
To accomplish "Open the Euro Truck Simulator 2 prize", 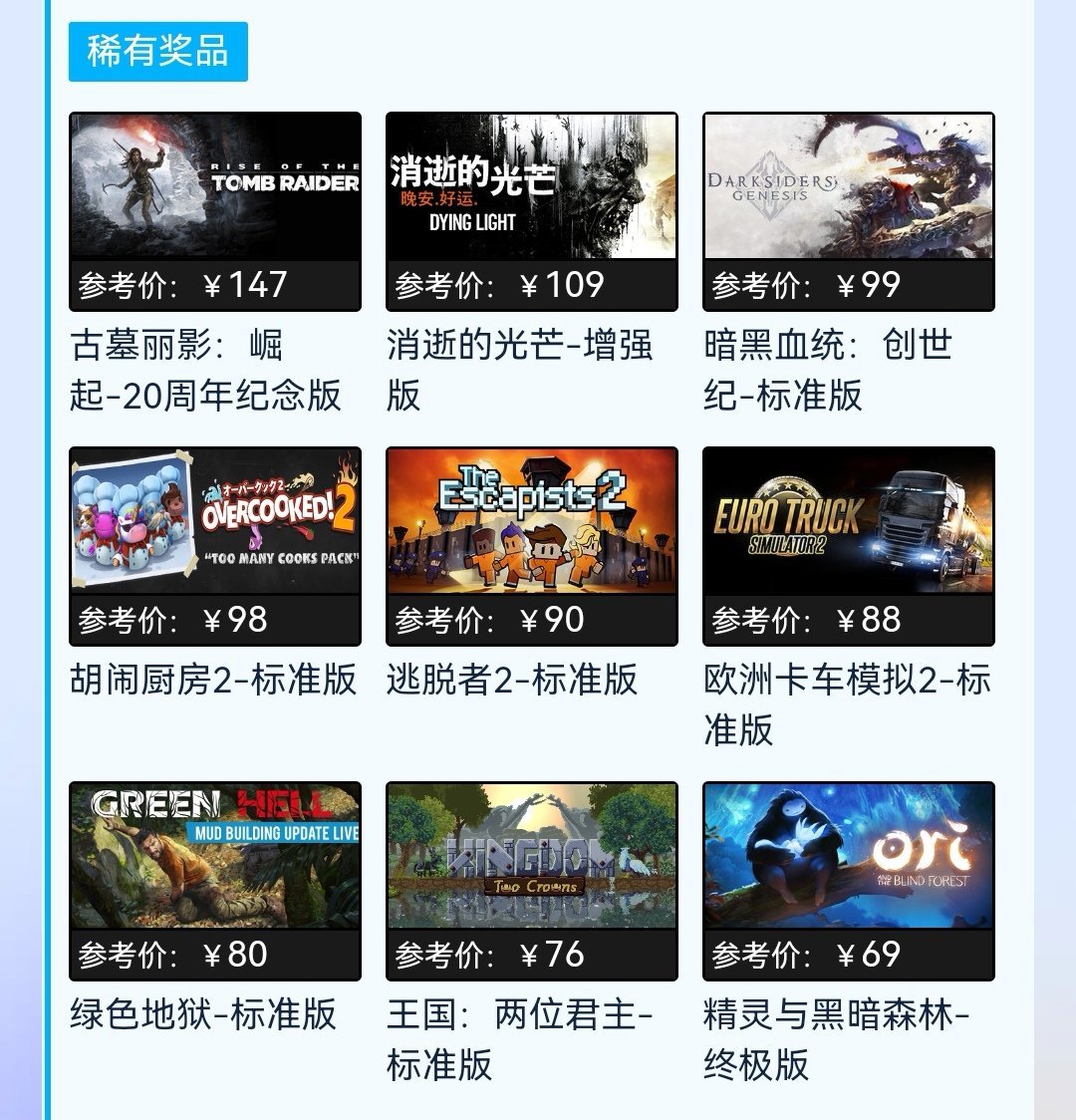I will pos(849,522).
